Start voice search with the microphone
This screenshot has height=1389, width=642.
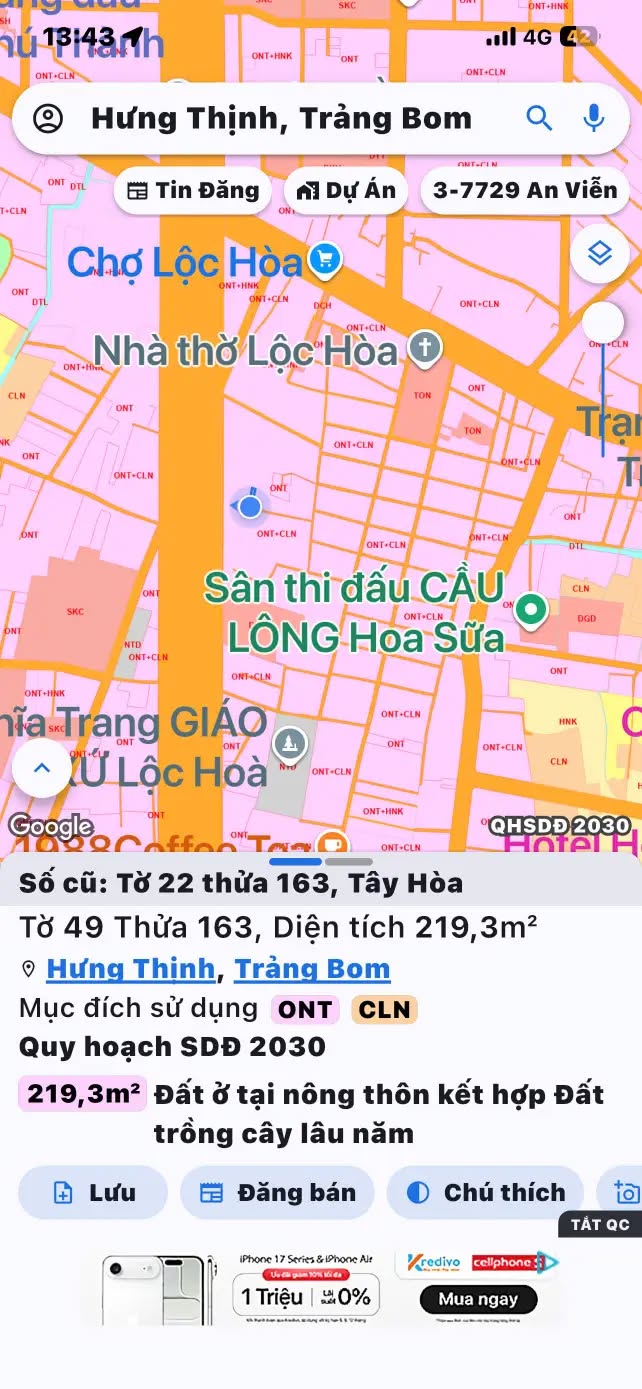click(594, 118)
